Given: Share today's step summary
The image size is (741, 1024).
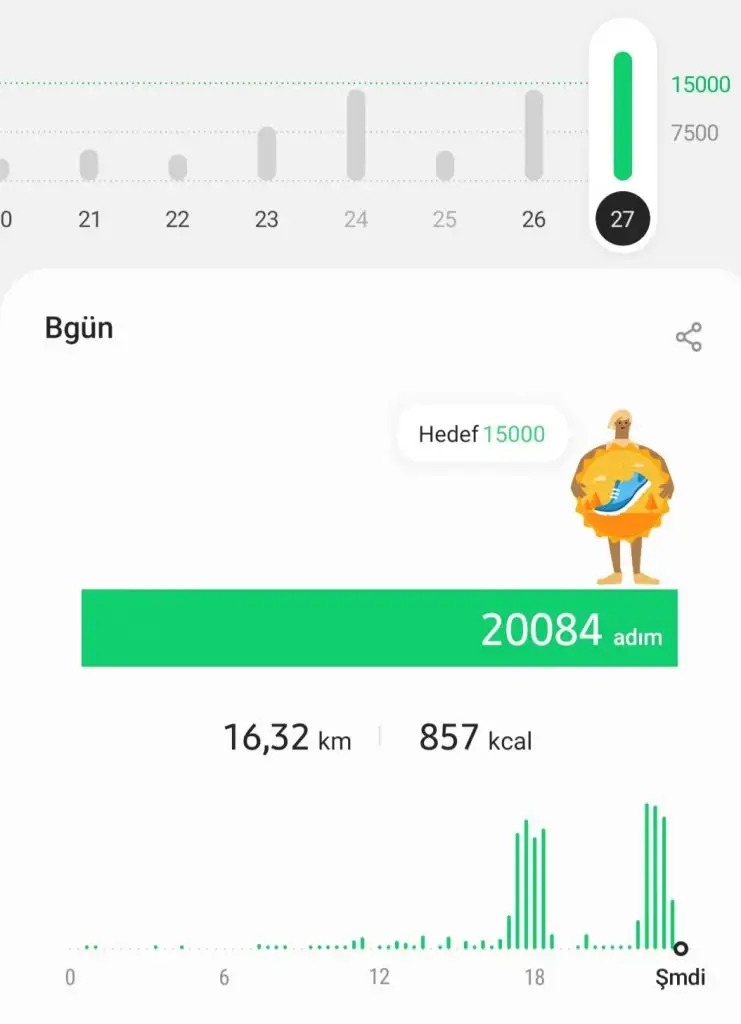Looking at the screenshot, I should 689,337.
